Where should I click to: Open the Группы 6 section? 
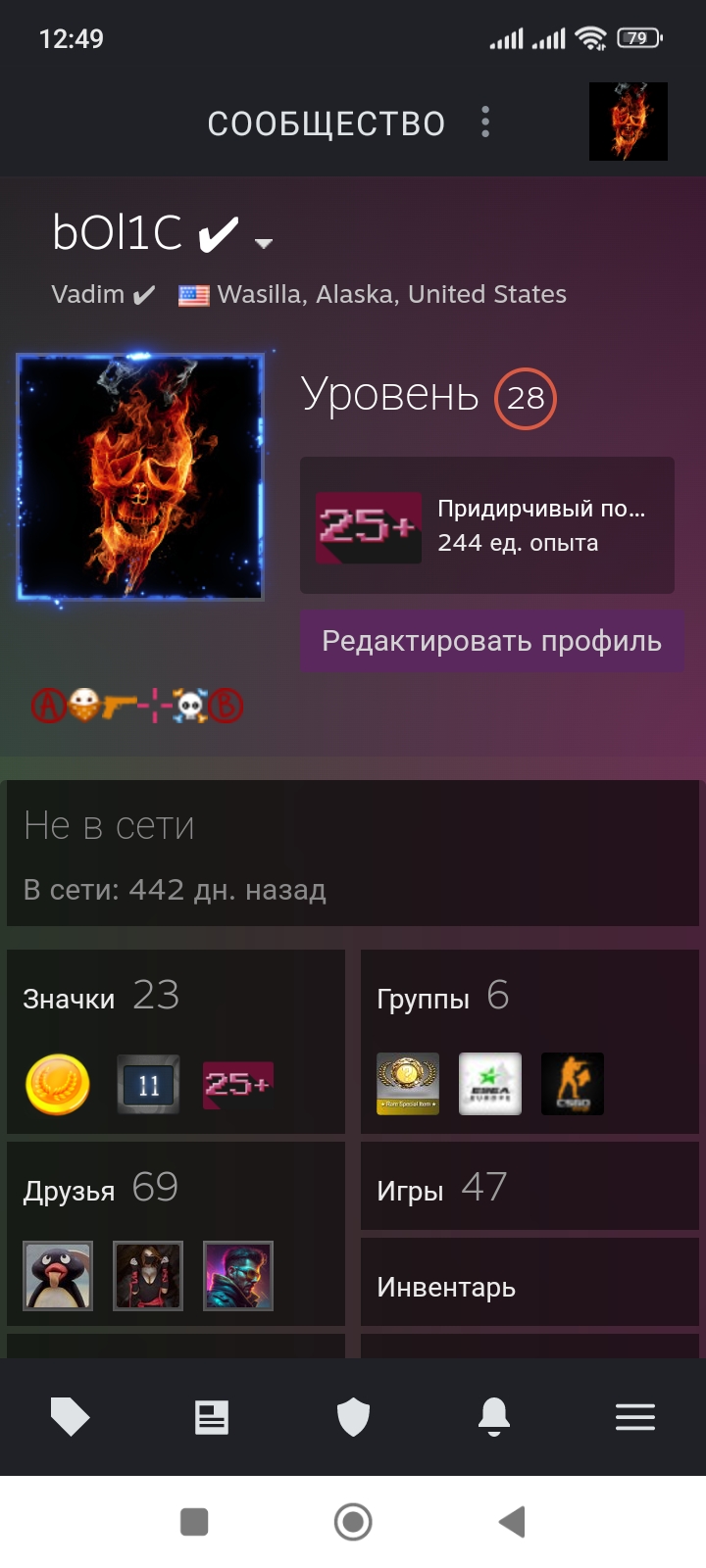tap(529, 1041)
